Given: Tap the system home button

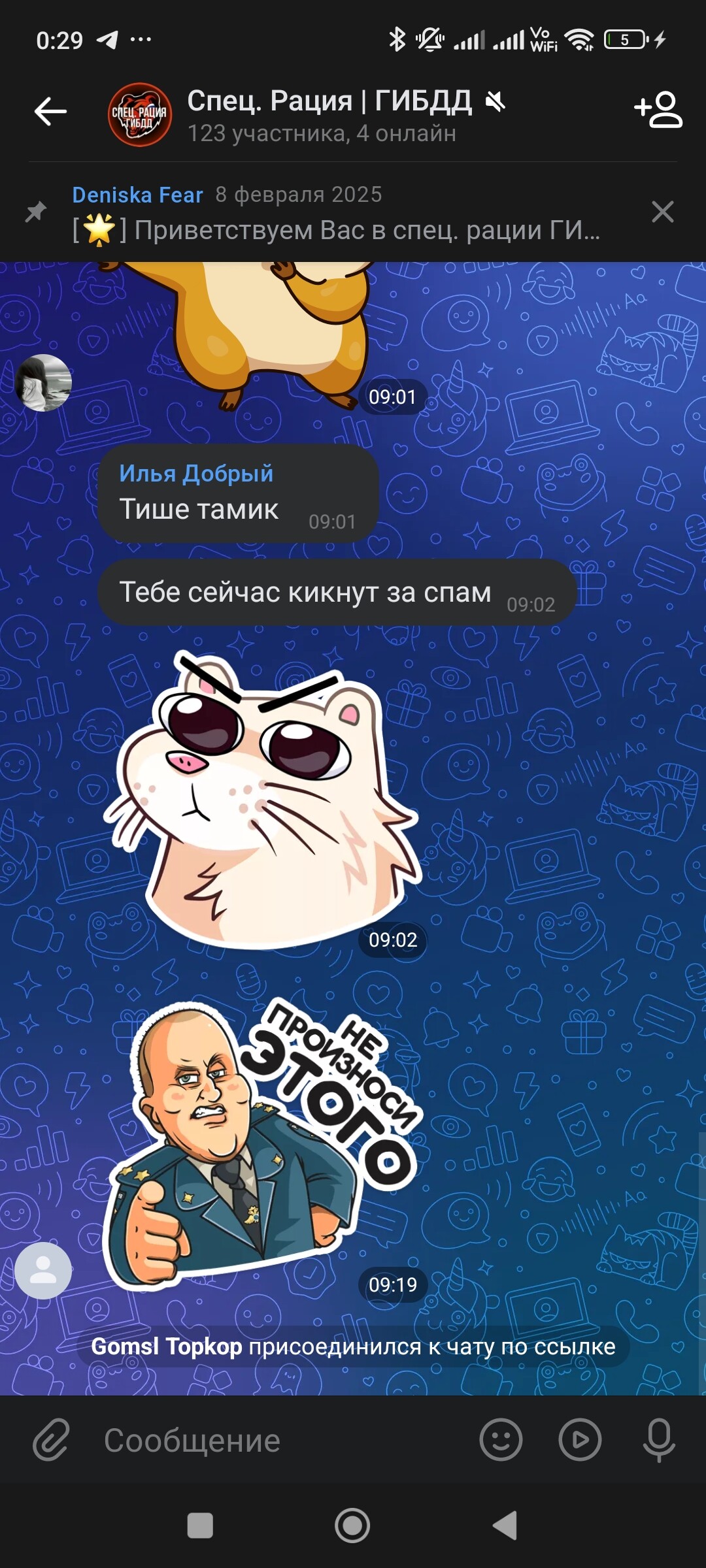Looking at the screenshot, I should (x=352, y=1526).
